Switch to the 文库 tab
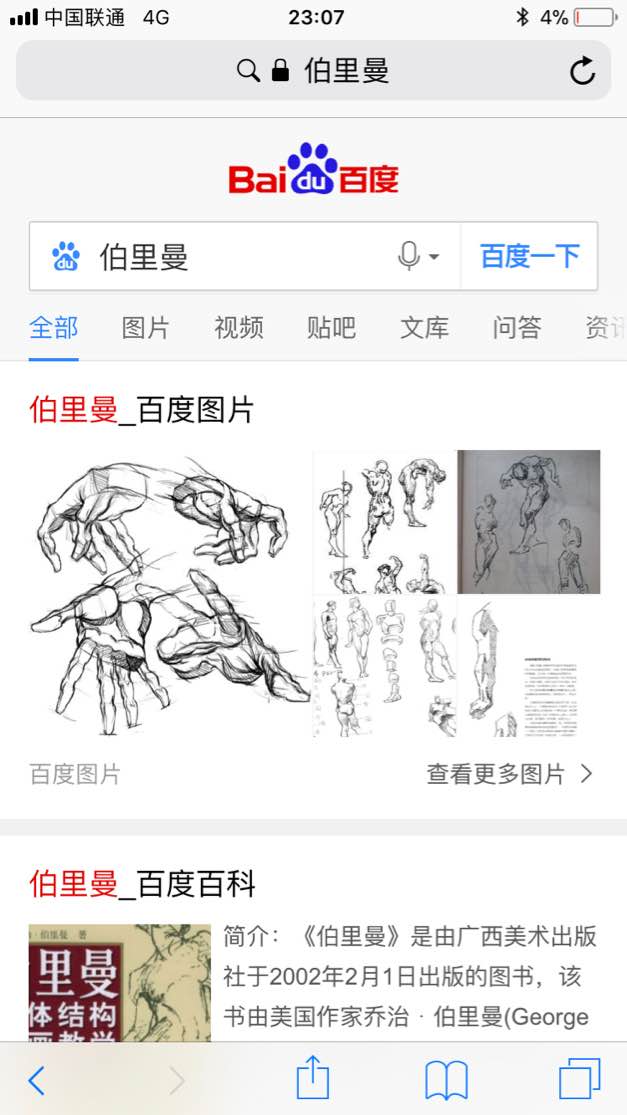 coord(424,328)
